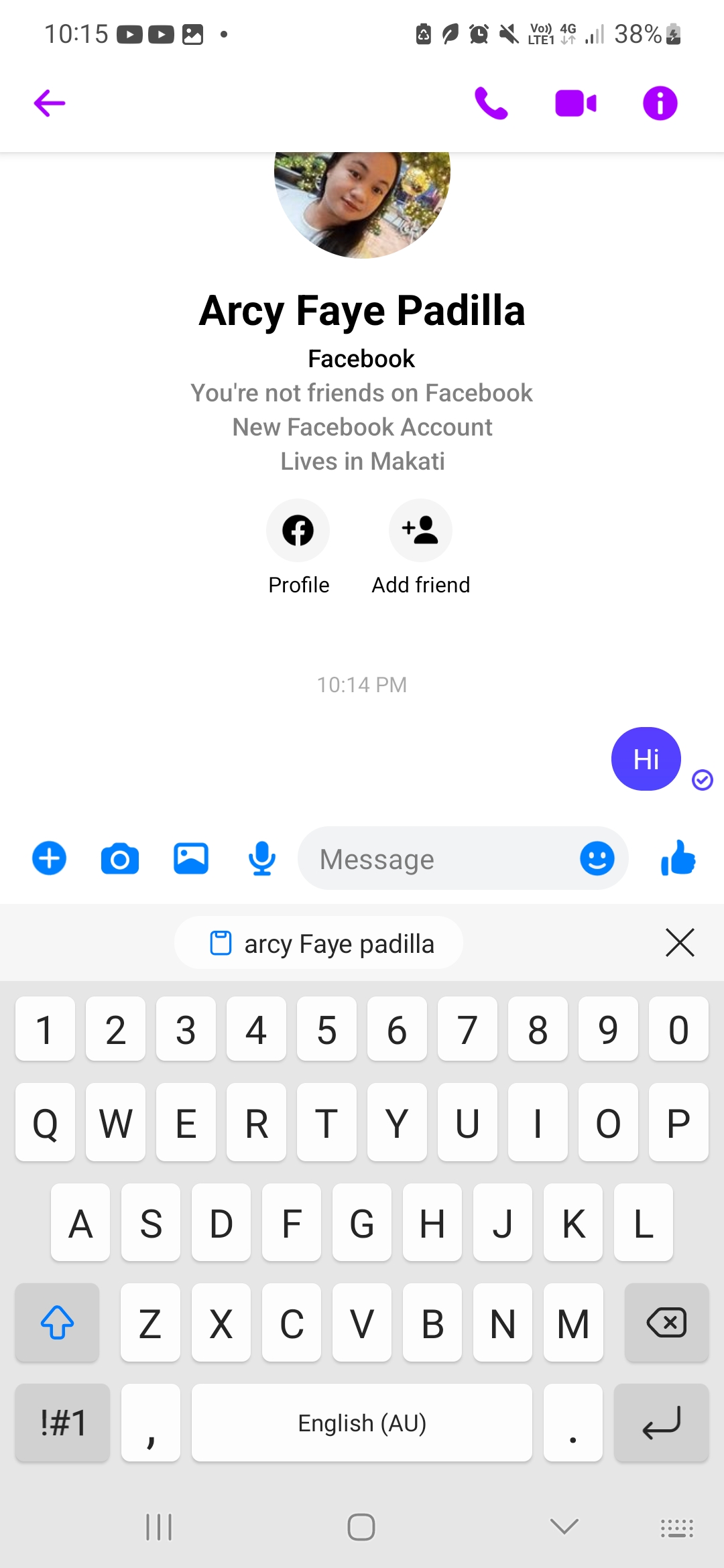This screenshot has height=1568, width=724.
Task: Focus the Message text field
Action: coord(436,858)
